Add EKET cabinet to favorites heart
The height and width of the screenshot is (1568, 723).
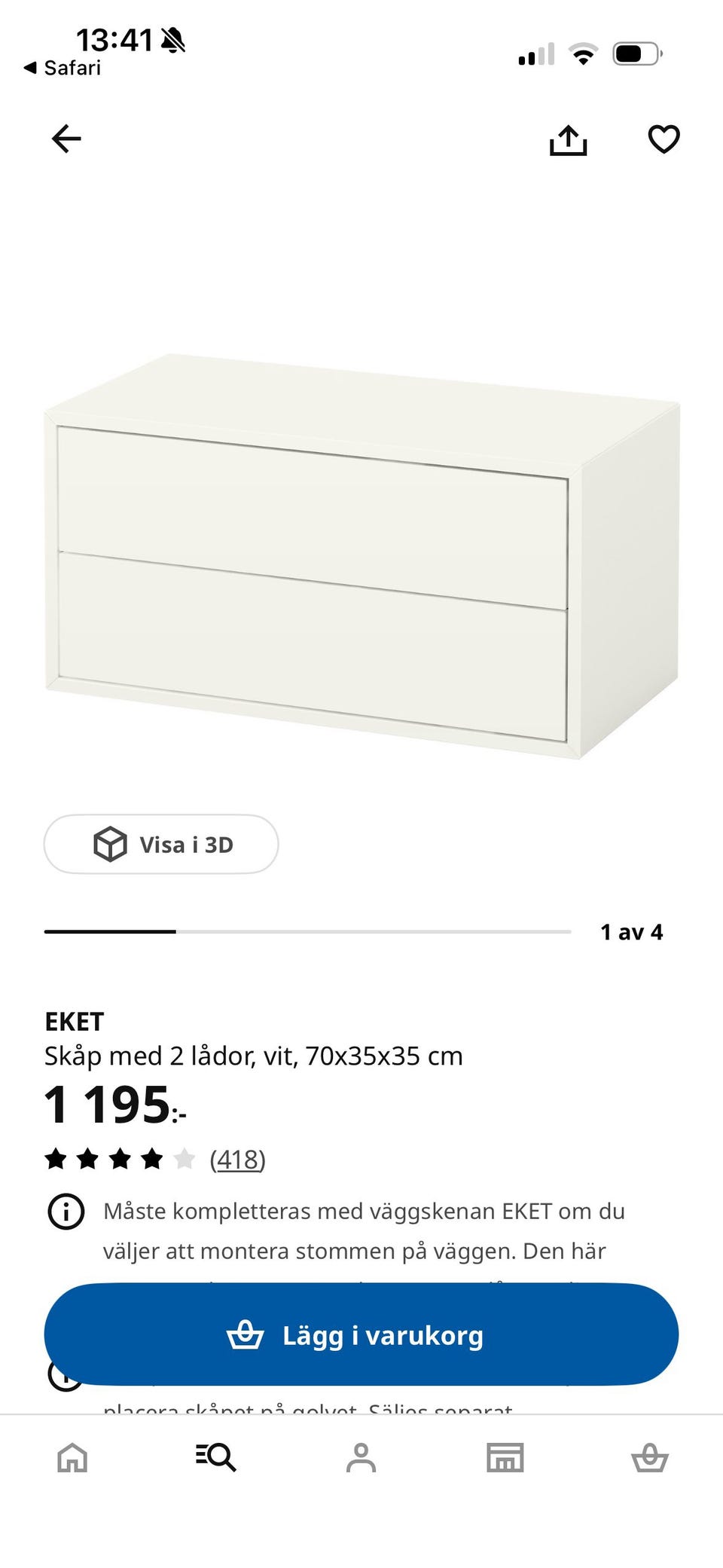pyautogui.click(x=664, y=139)
